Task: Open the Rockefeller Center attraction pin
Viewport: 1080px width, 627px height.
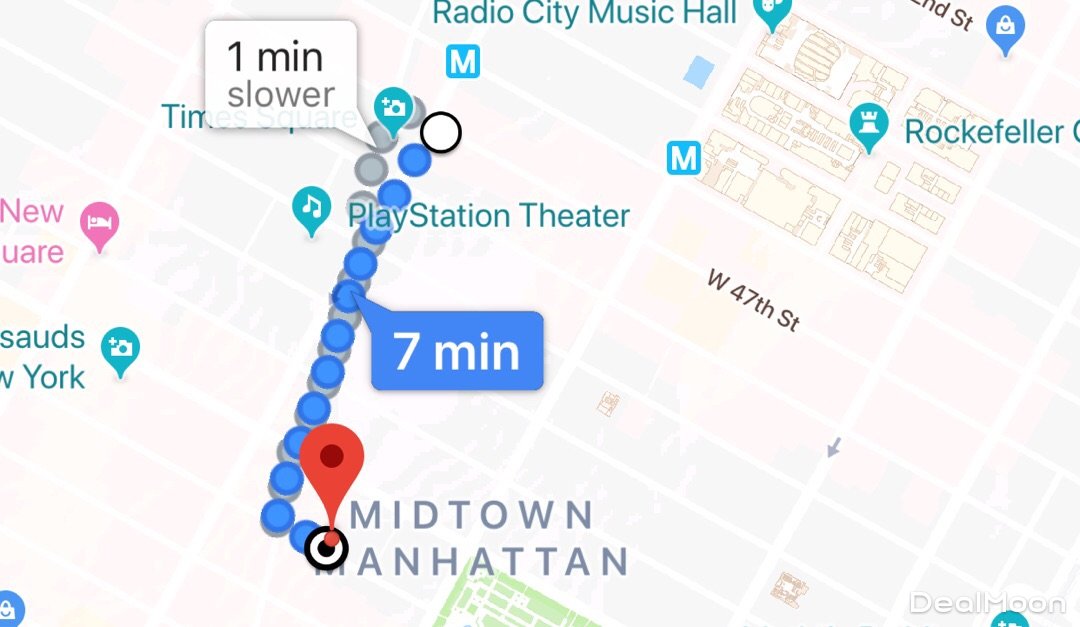Action: coord(868,127)
